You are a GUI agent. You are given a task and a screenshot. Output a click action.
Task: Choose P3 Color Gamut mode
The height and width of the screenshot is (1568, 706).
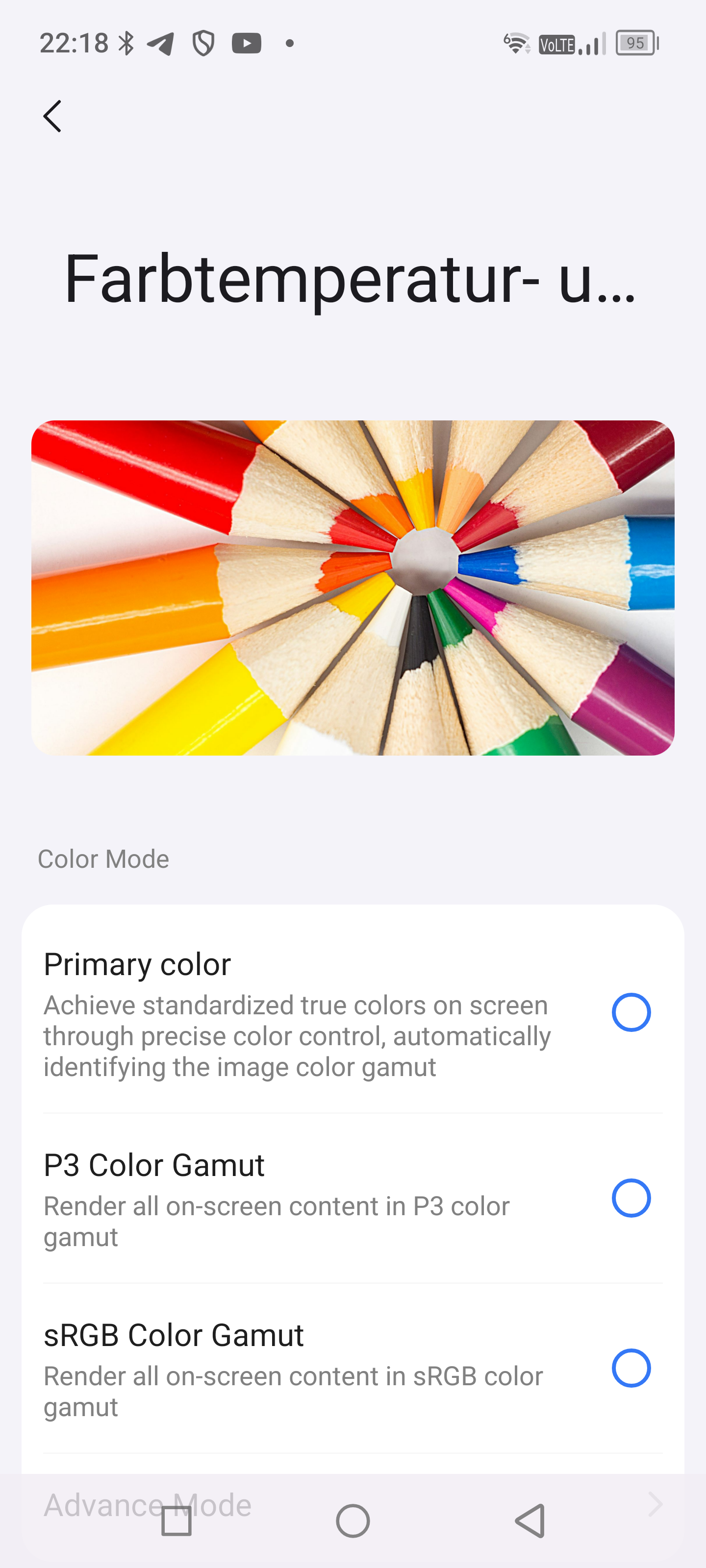[630, 1198]
